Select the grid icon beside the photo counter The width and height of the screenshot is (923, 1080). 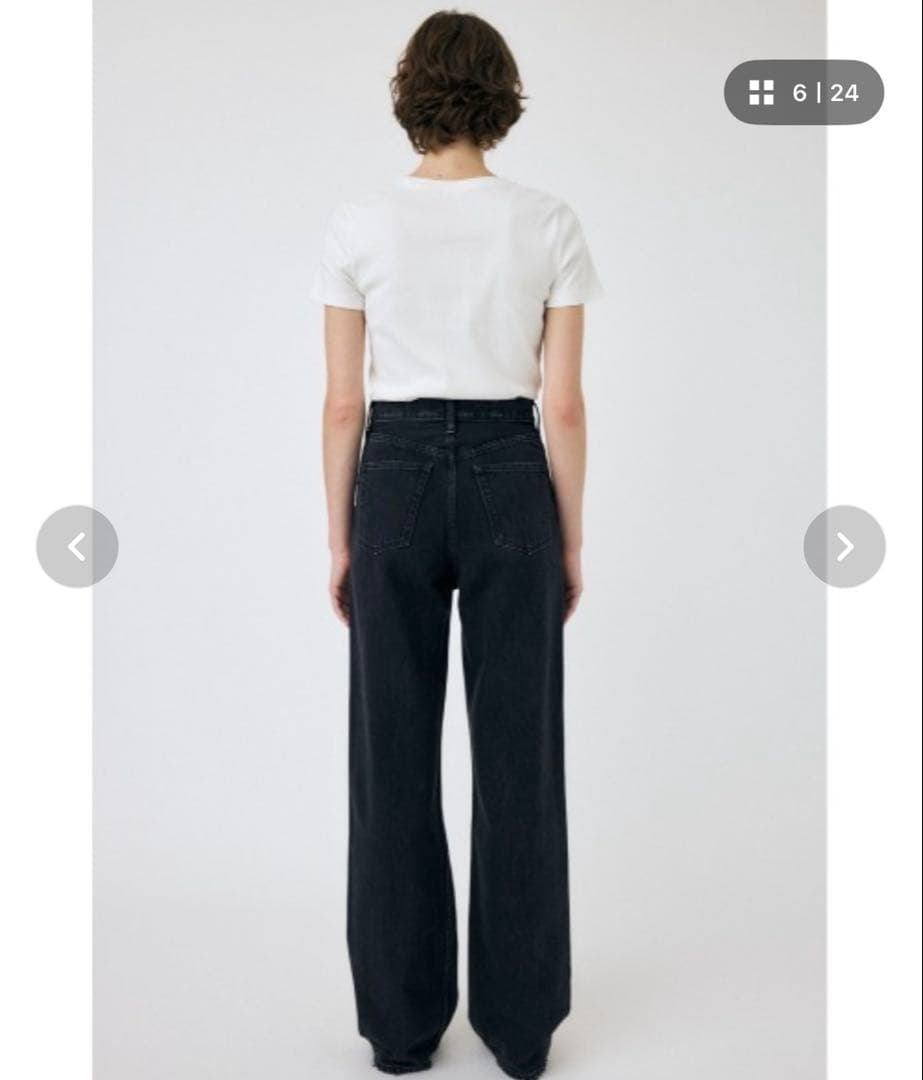(x=761, y=92)
